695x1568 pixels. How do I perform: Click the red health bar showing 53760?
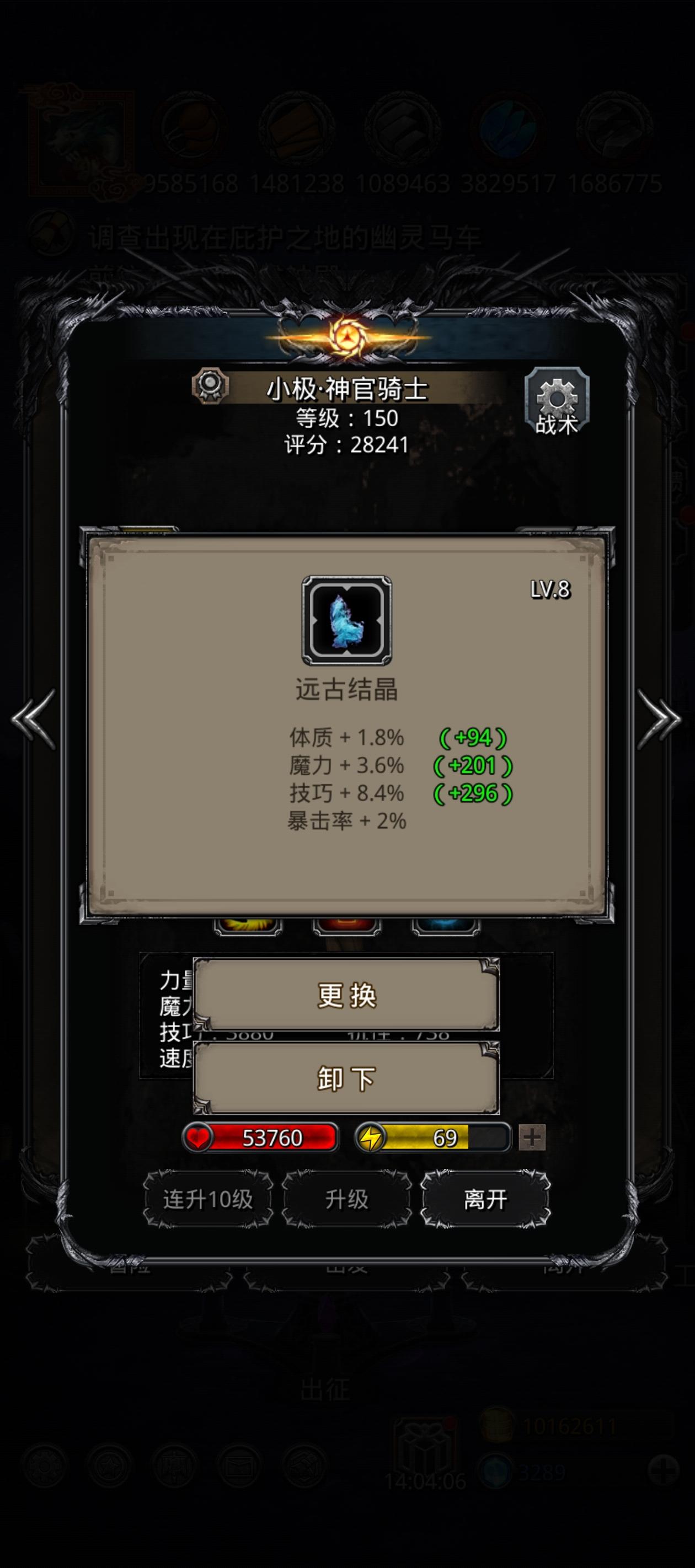pos(263,1137)
